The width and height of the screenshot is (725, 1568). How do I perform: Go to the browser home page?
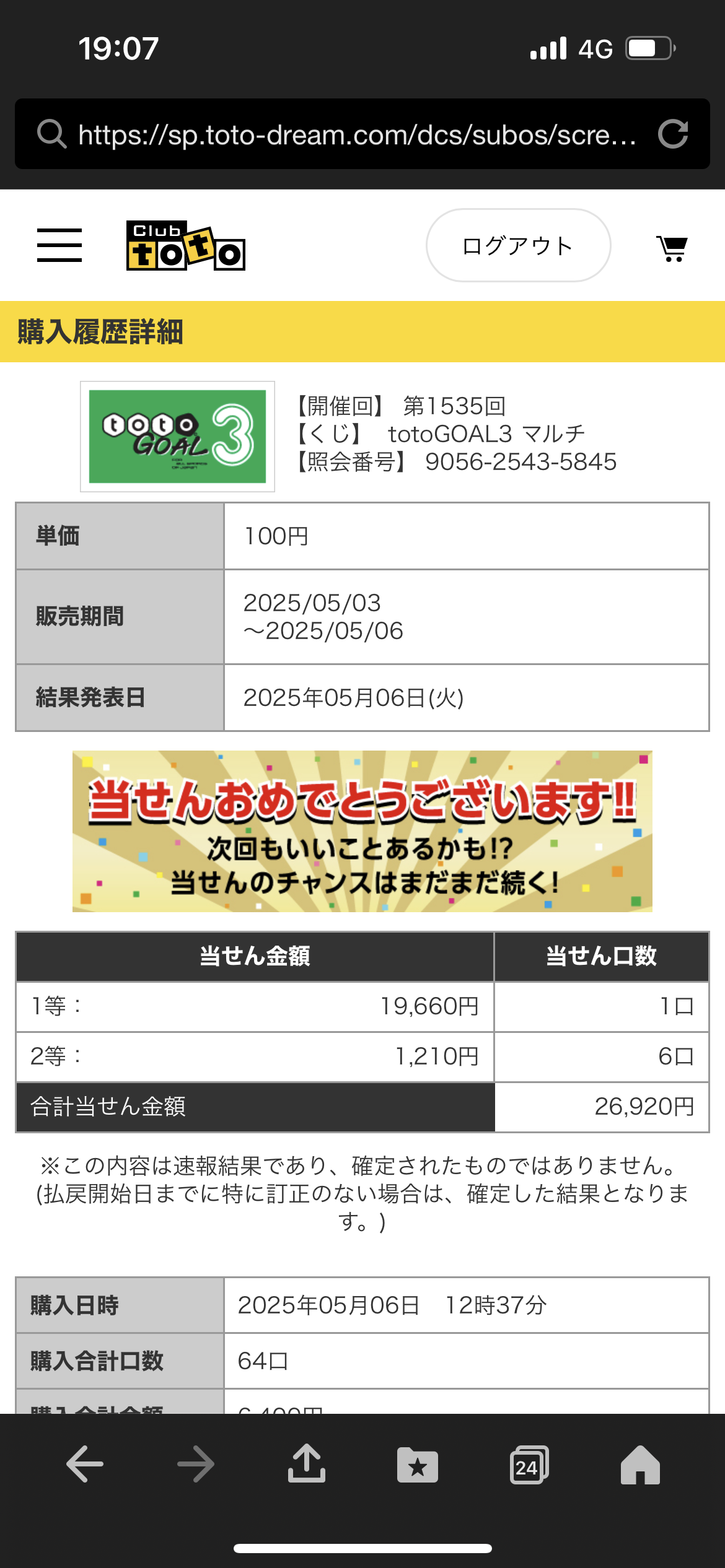(x=640, y=1465)
